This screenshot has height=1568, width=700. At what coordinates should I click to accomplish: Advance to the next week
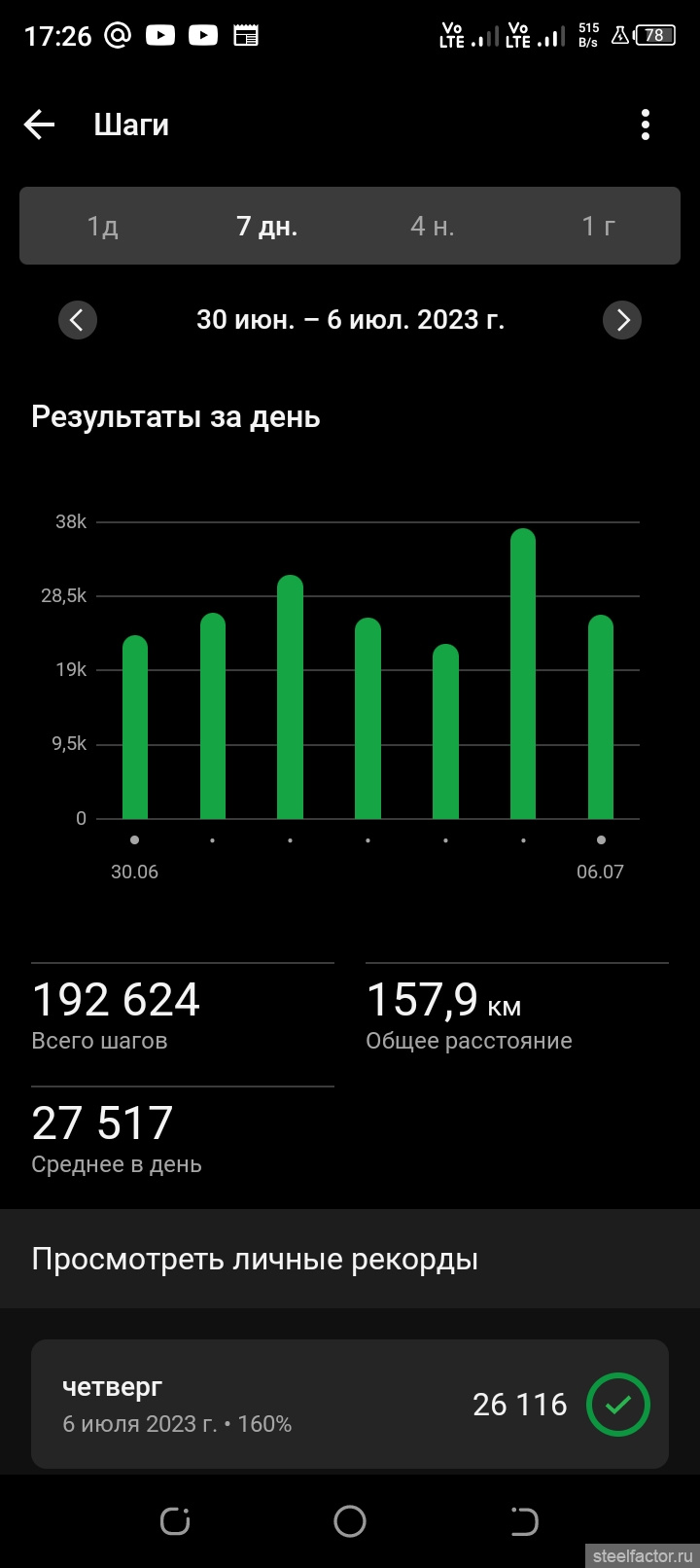pyautogui.click(x=622, y=320)
